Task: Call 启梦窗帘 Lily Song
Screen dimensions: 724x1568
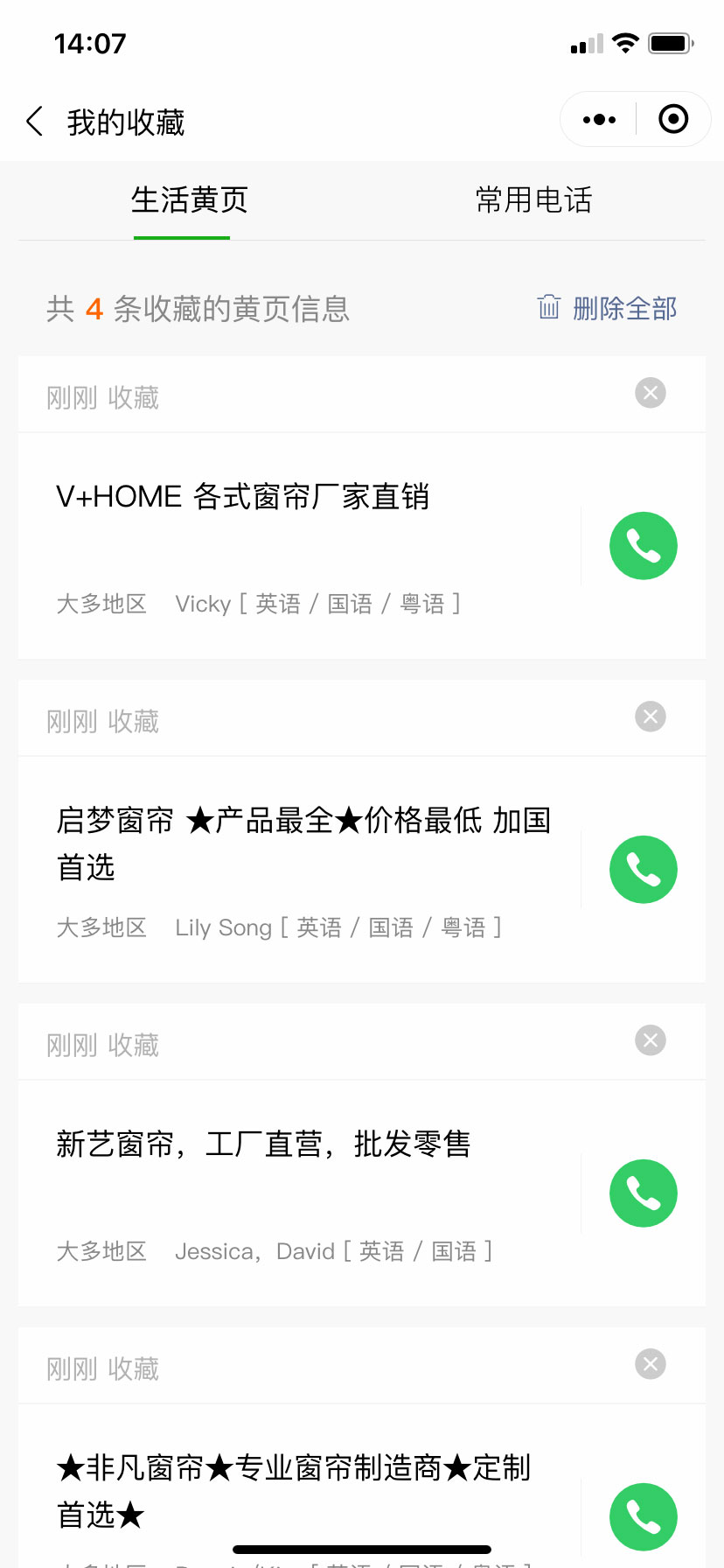Action: (x=643, y=870)
